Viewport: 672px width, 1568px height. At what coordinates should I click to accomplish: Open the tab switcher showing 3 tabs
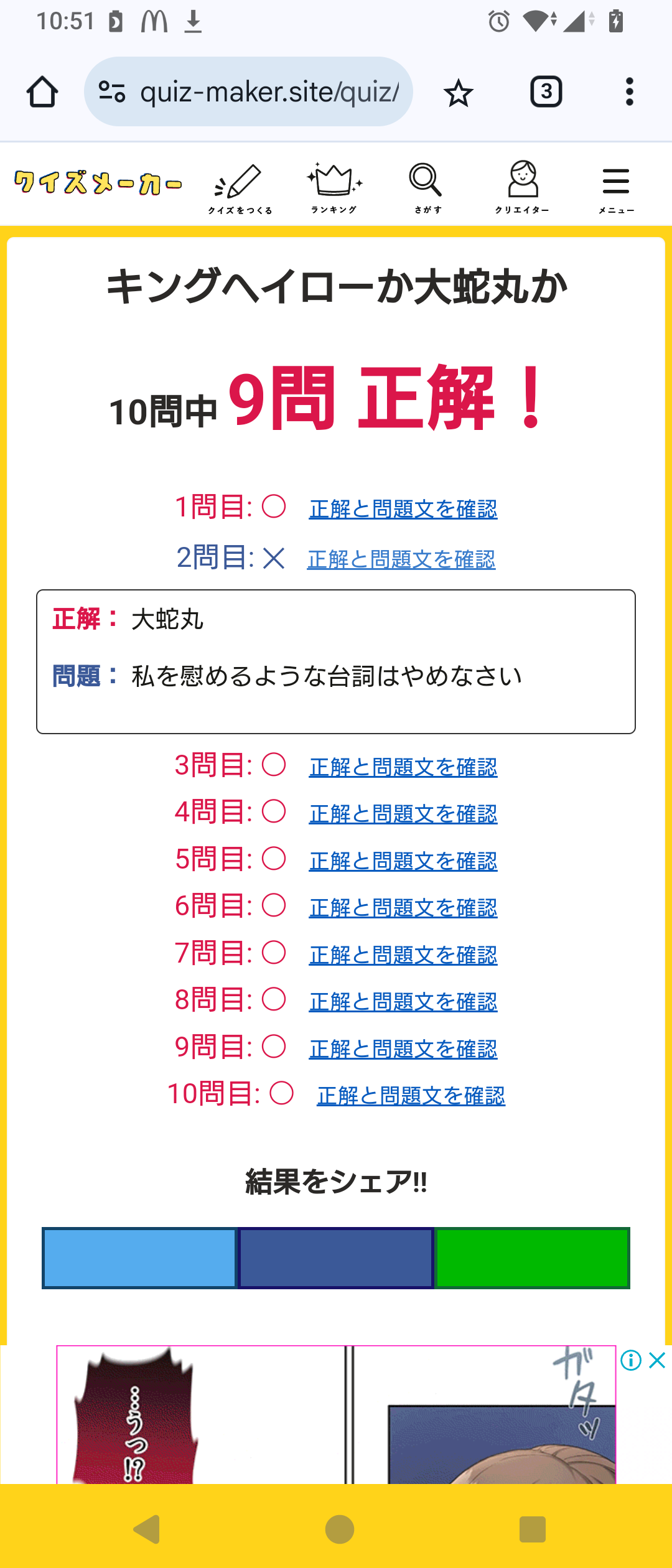pyautogui.click(x=546, y=92)
